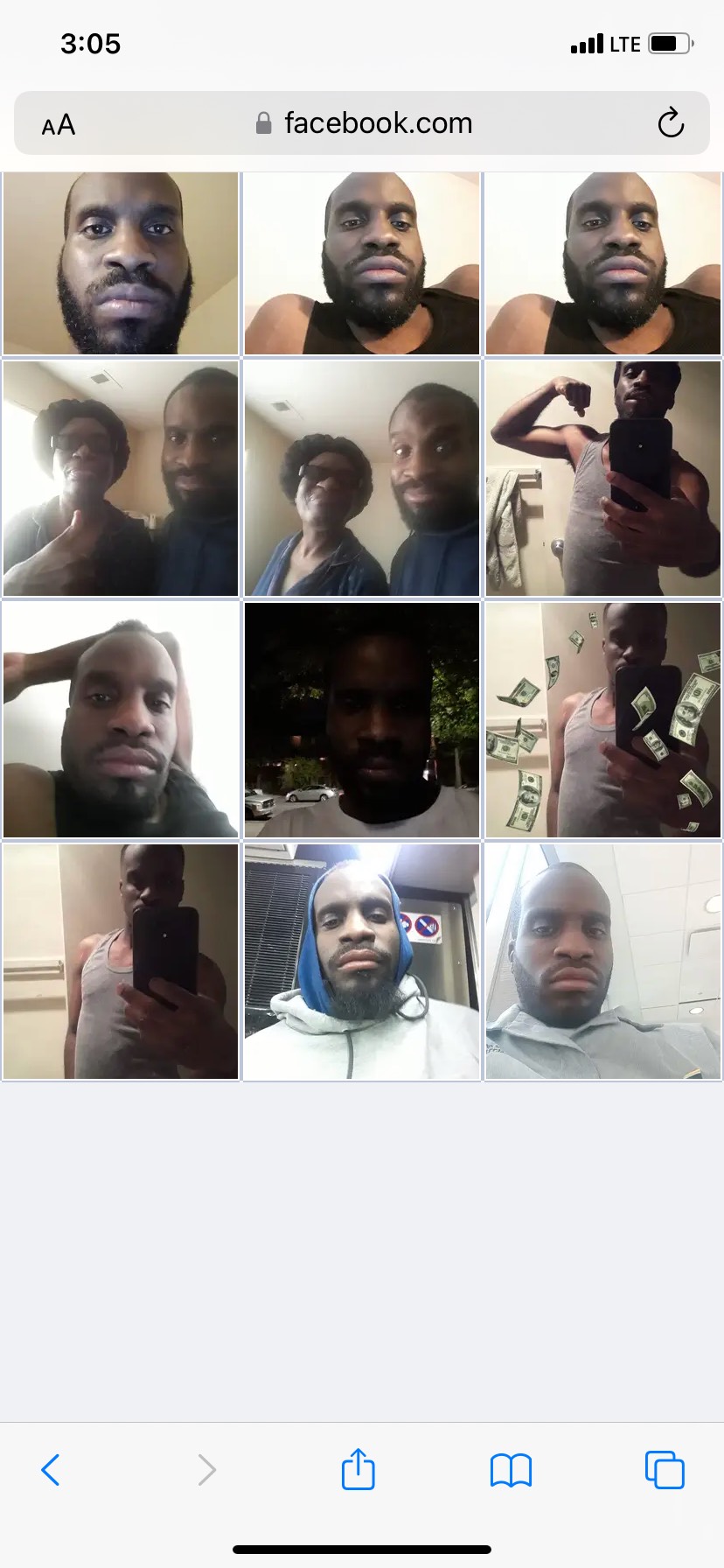
Task: Show all open Safari tabs
Action: 665,1470
